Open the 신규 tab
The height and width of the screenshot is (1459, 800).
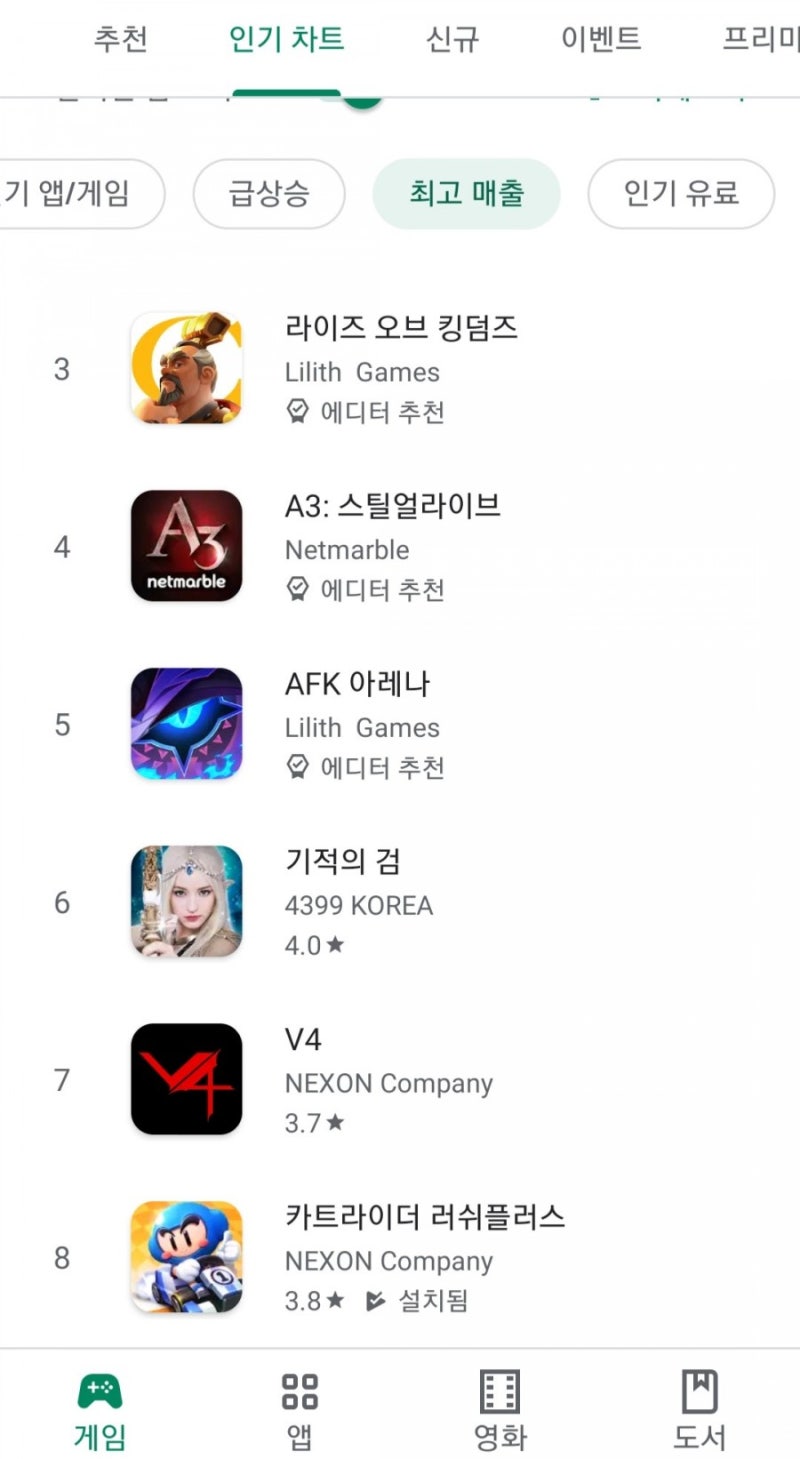coord(452,39)
